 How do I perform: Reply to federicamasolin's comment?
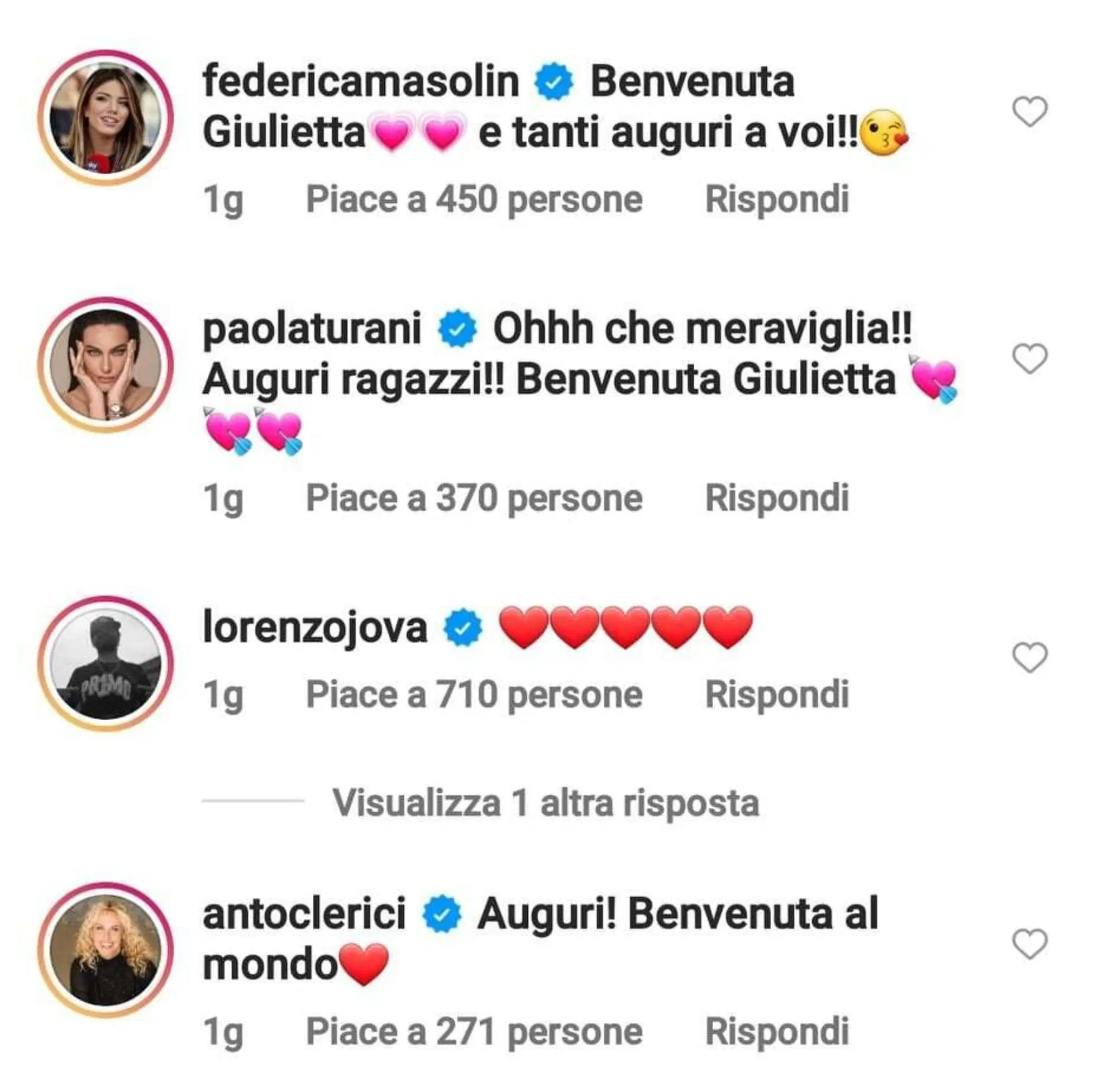(x=776, y=200)
